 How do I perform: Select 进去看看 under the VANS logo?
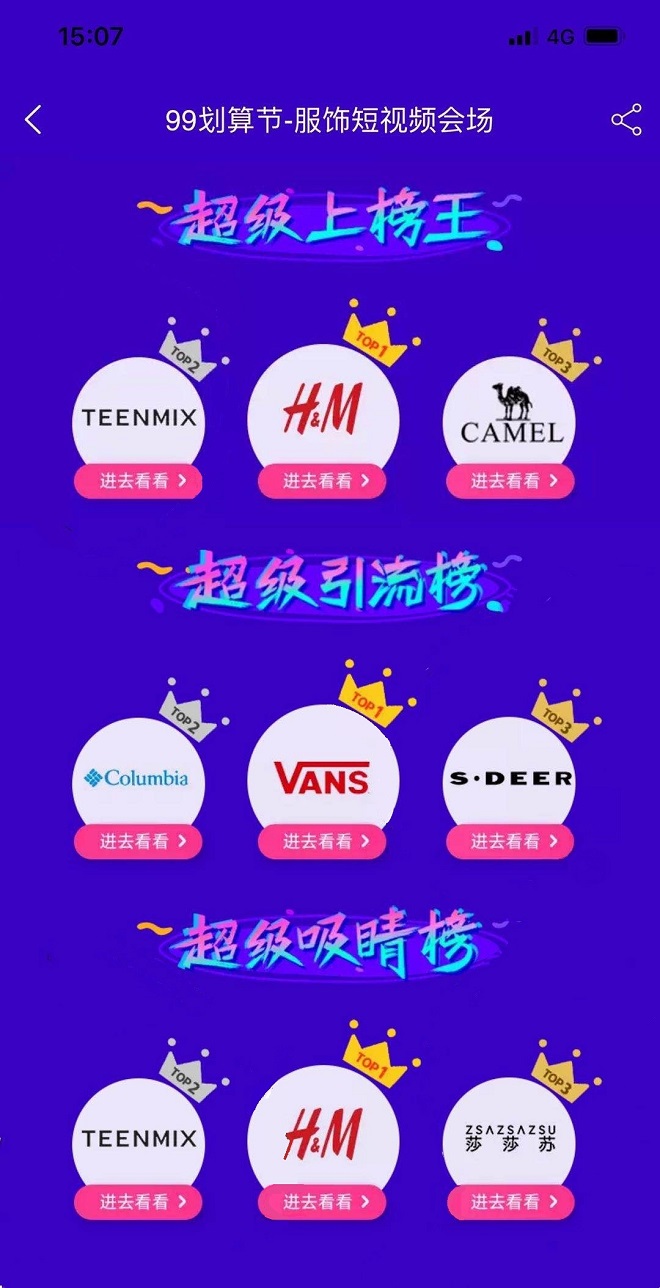[x=322, y=842]
